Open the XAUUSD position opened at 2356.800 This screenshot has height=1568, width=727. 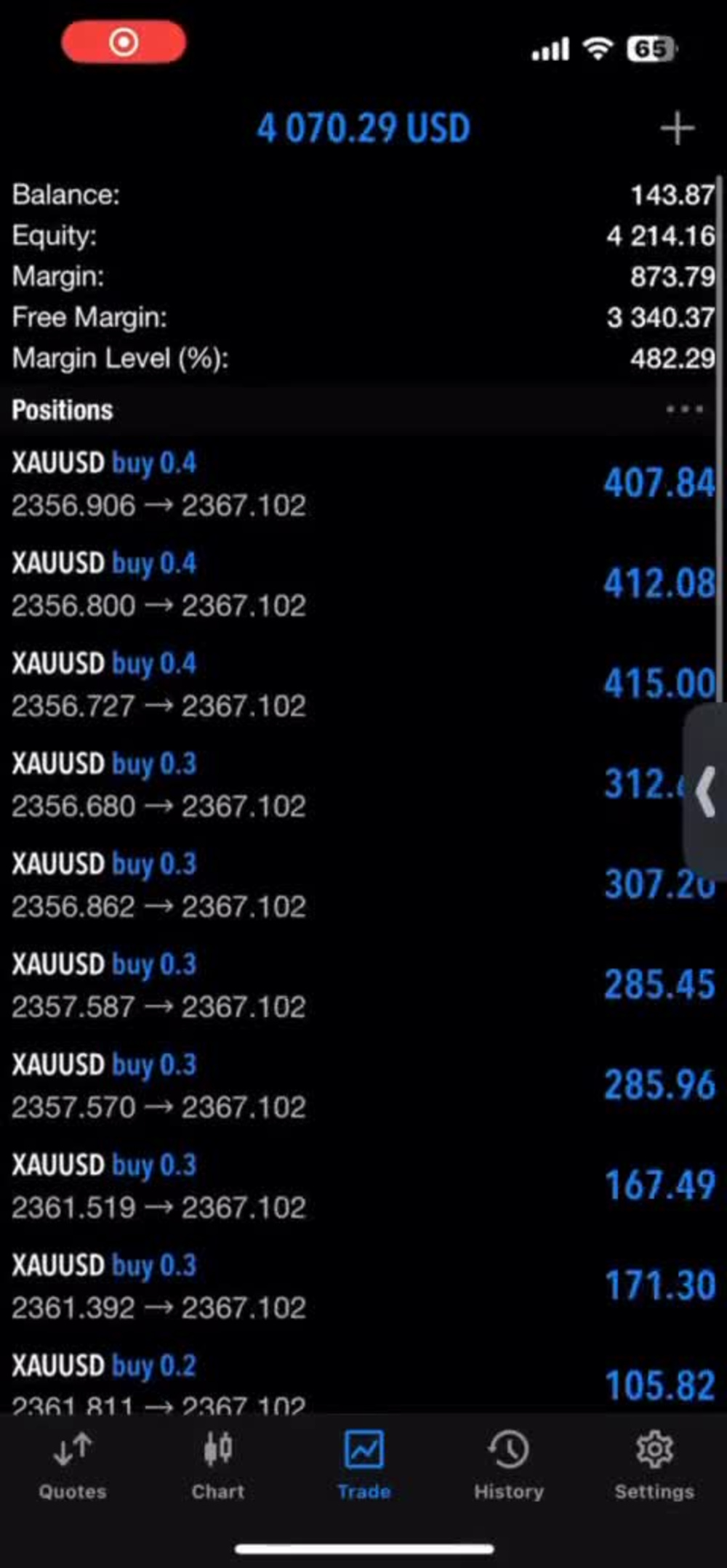[363, 584]
